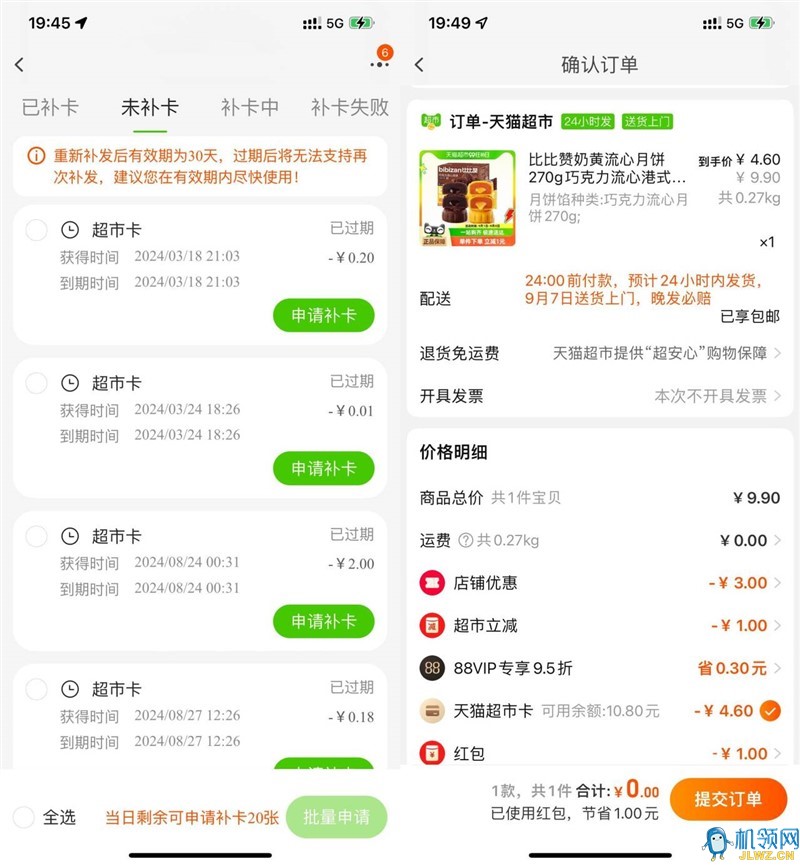
Task: Tap the 批量申请 batch apply button
Action: pyautogui.click(x=336, y=817)
